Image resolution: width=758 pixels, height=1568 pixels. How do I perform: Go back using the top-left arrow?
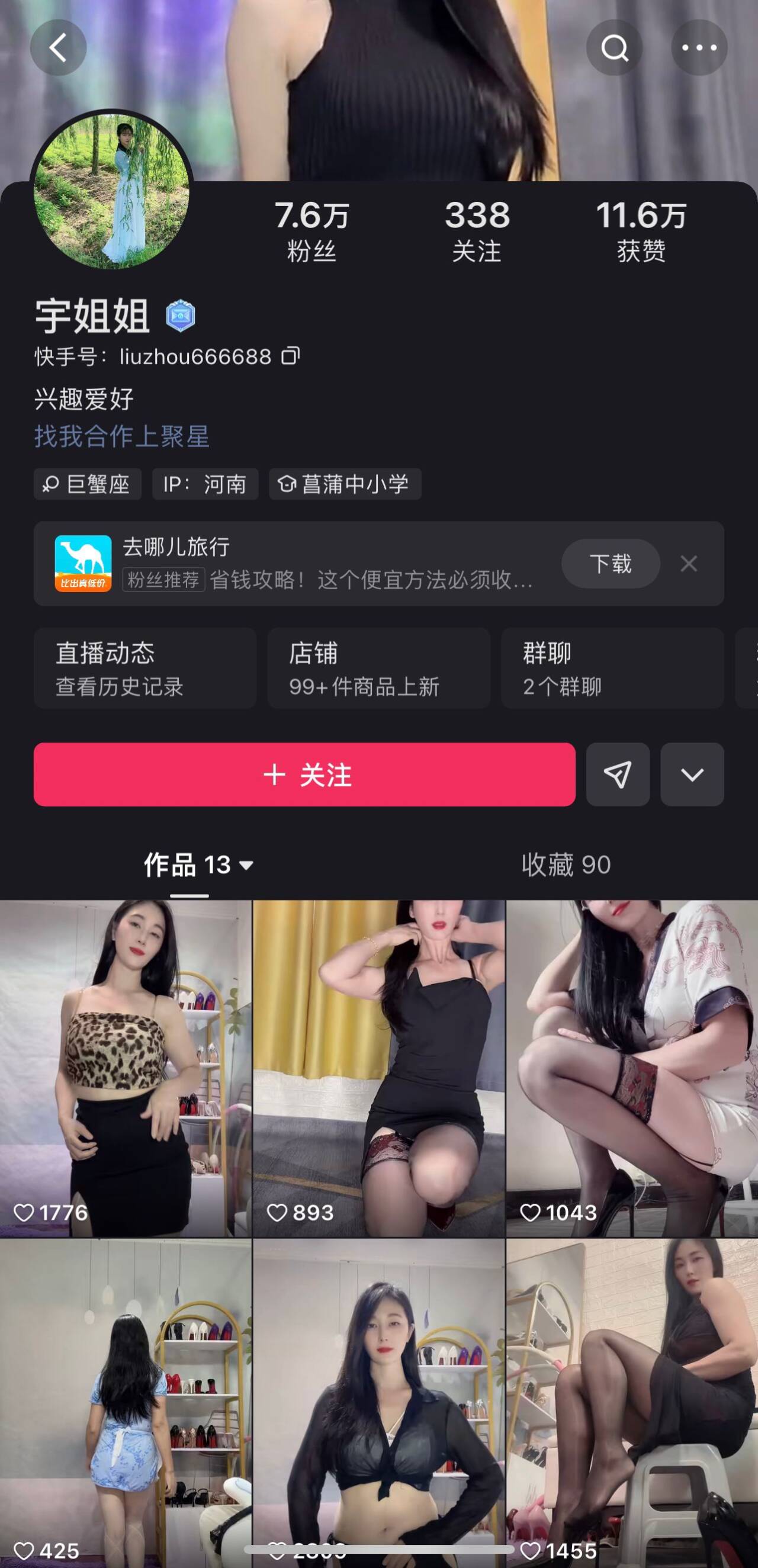(x=58, y=47)
